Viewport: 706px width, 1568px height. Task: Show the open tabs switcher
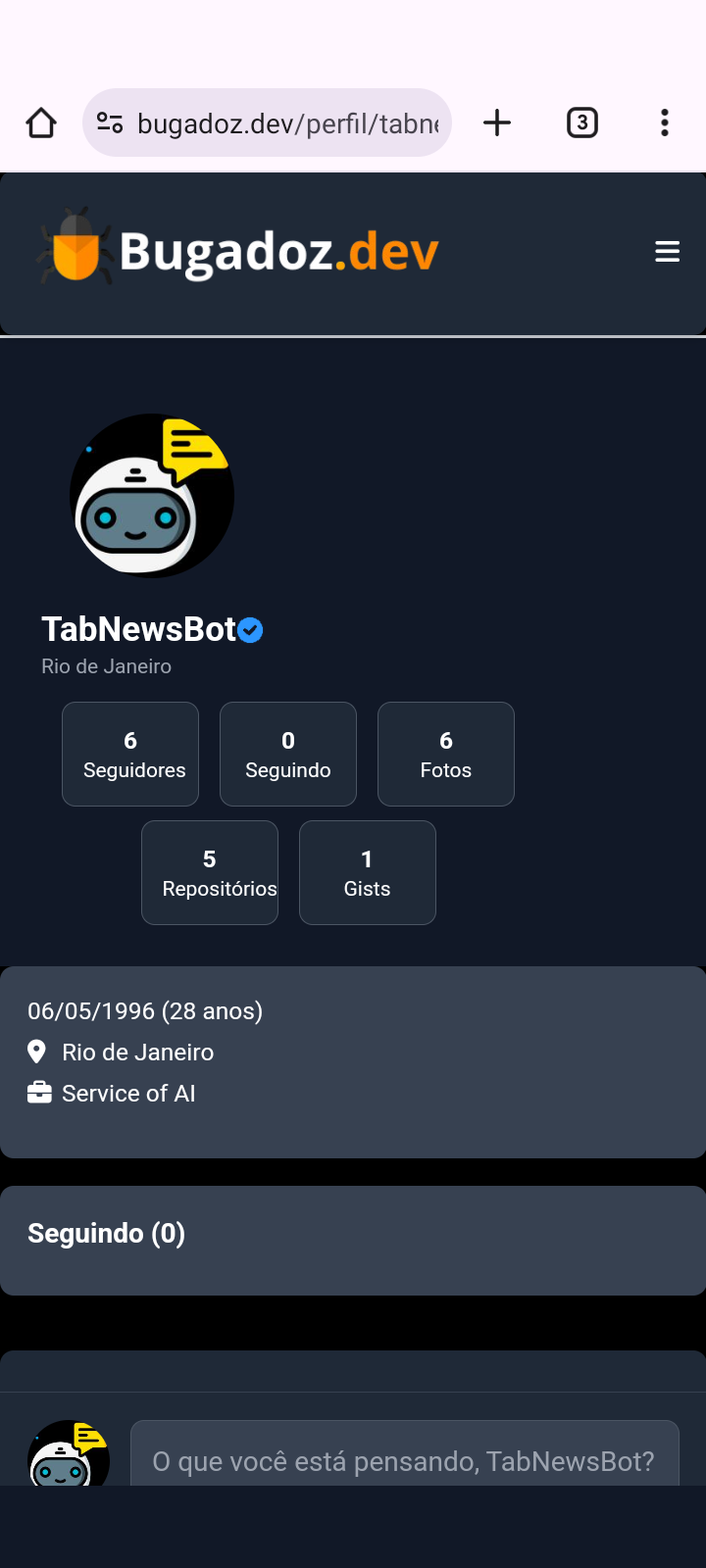(582, 123)
